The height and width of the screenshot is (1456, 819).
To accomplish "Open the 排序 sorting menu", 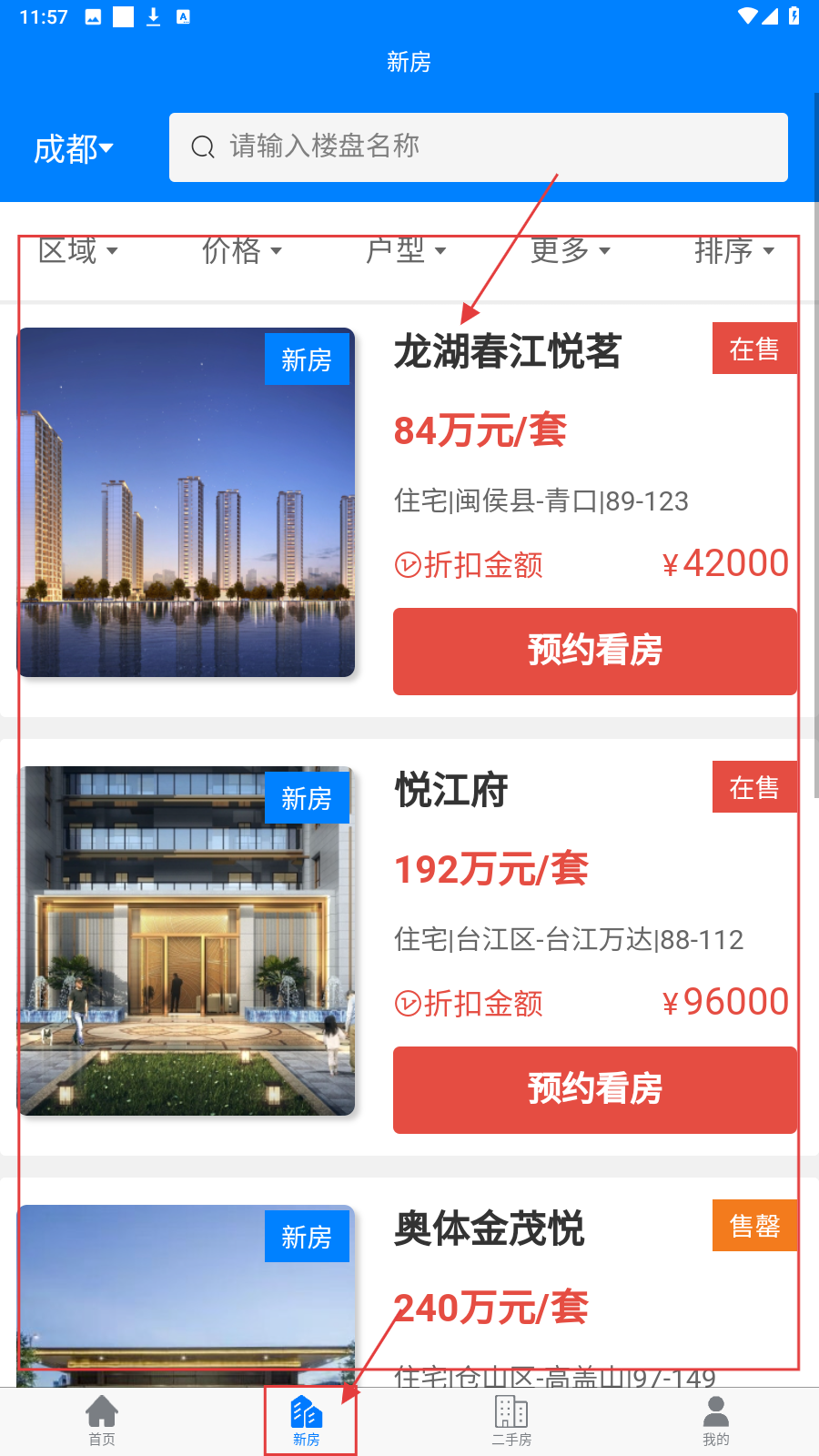I will click(733, 250).
